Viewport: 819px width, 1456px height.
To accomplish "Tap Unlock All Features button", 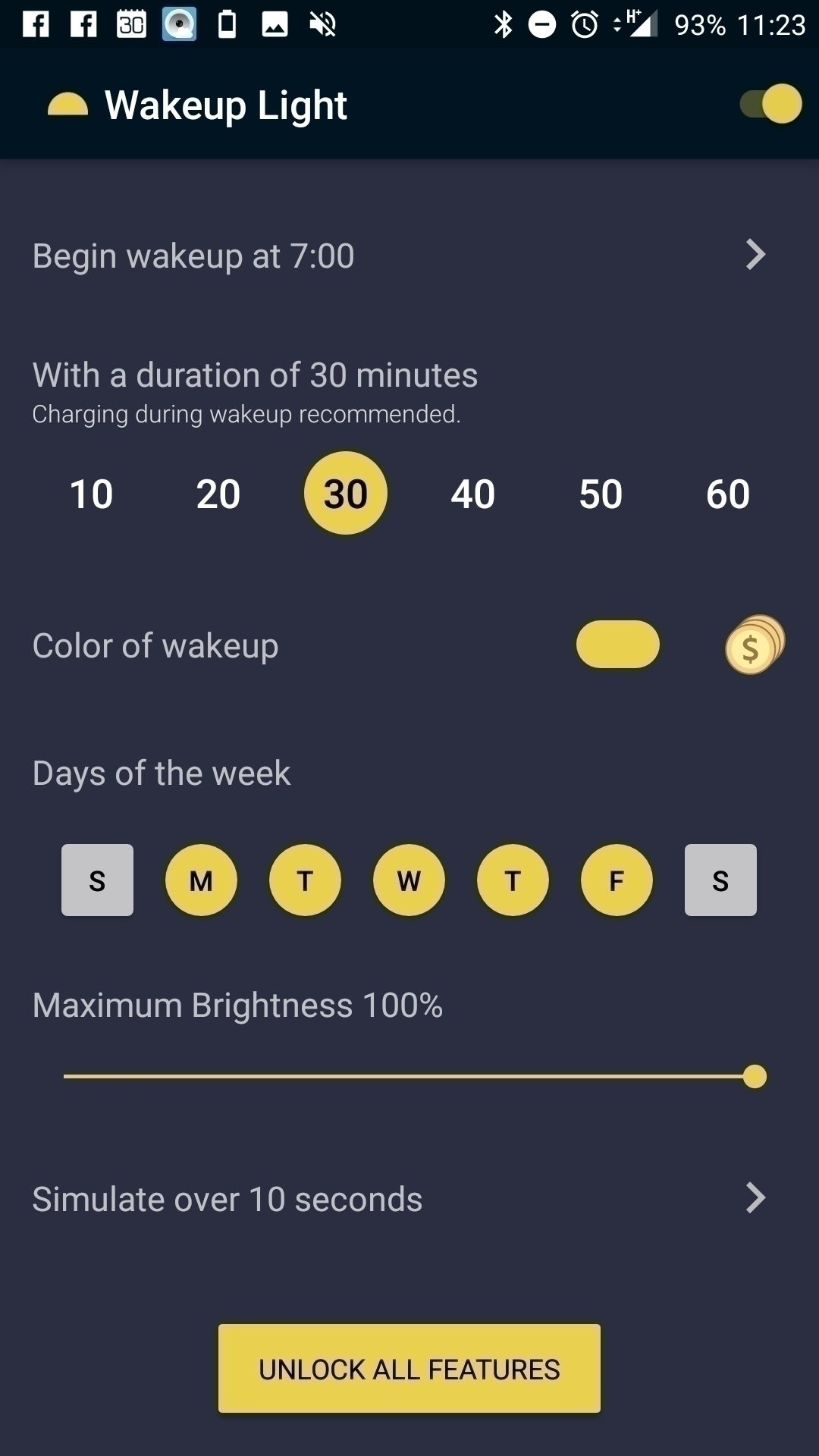I will [409, 1369].
